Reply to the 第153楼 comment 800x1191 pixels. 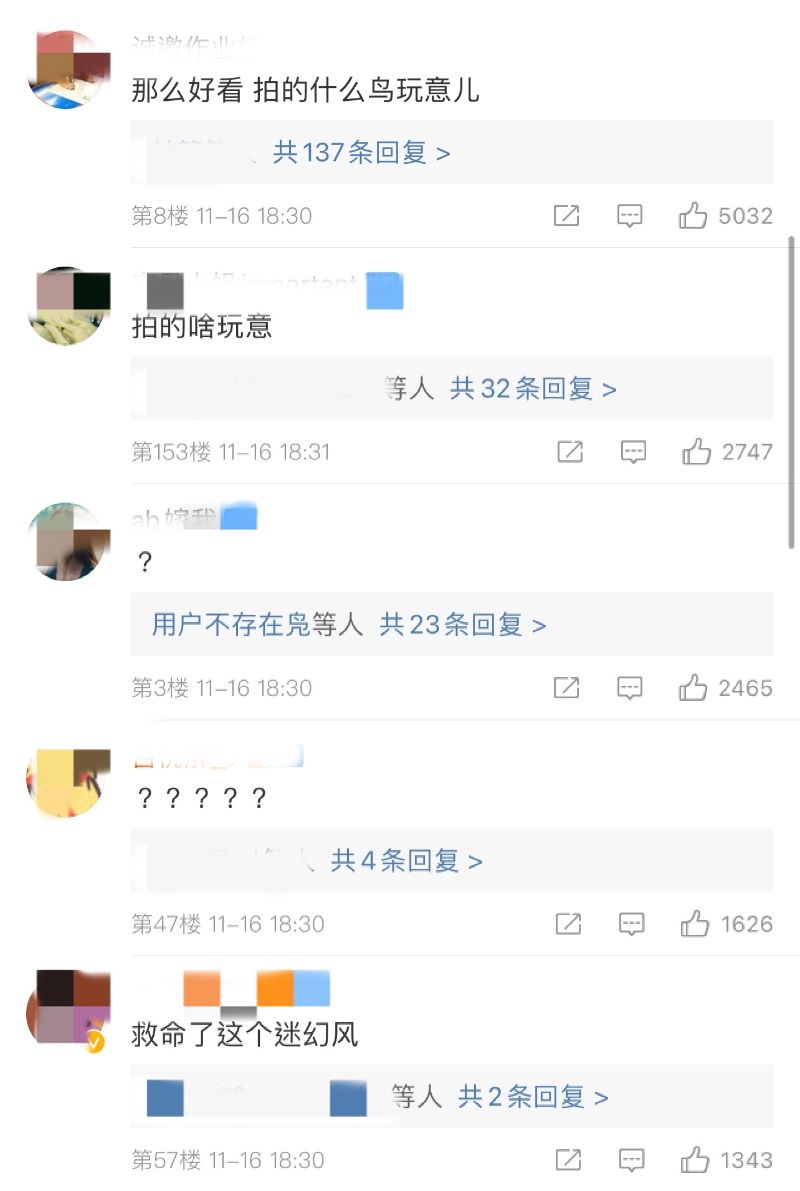click(633, 452)
